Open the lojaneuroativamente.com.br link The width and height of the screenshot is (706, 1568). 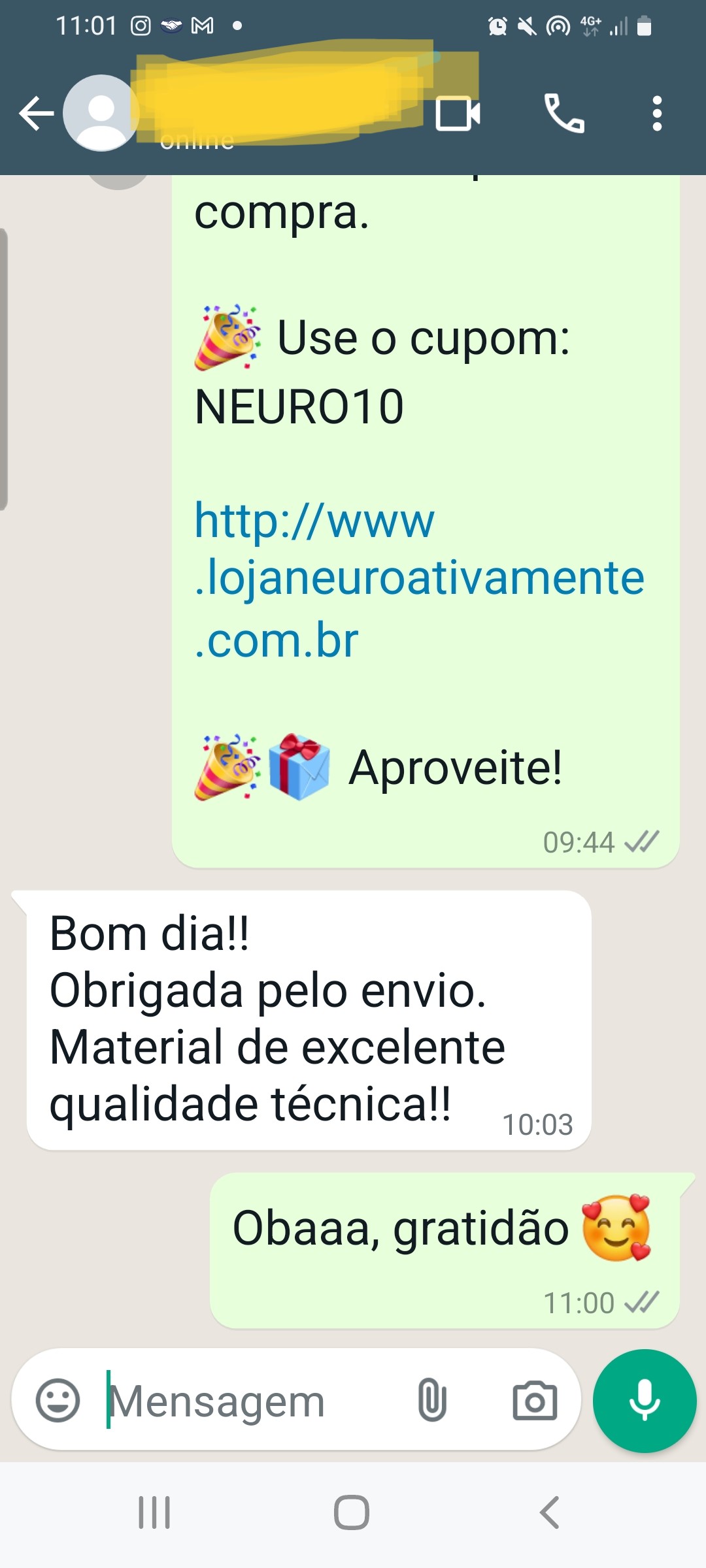pos(418,579)
